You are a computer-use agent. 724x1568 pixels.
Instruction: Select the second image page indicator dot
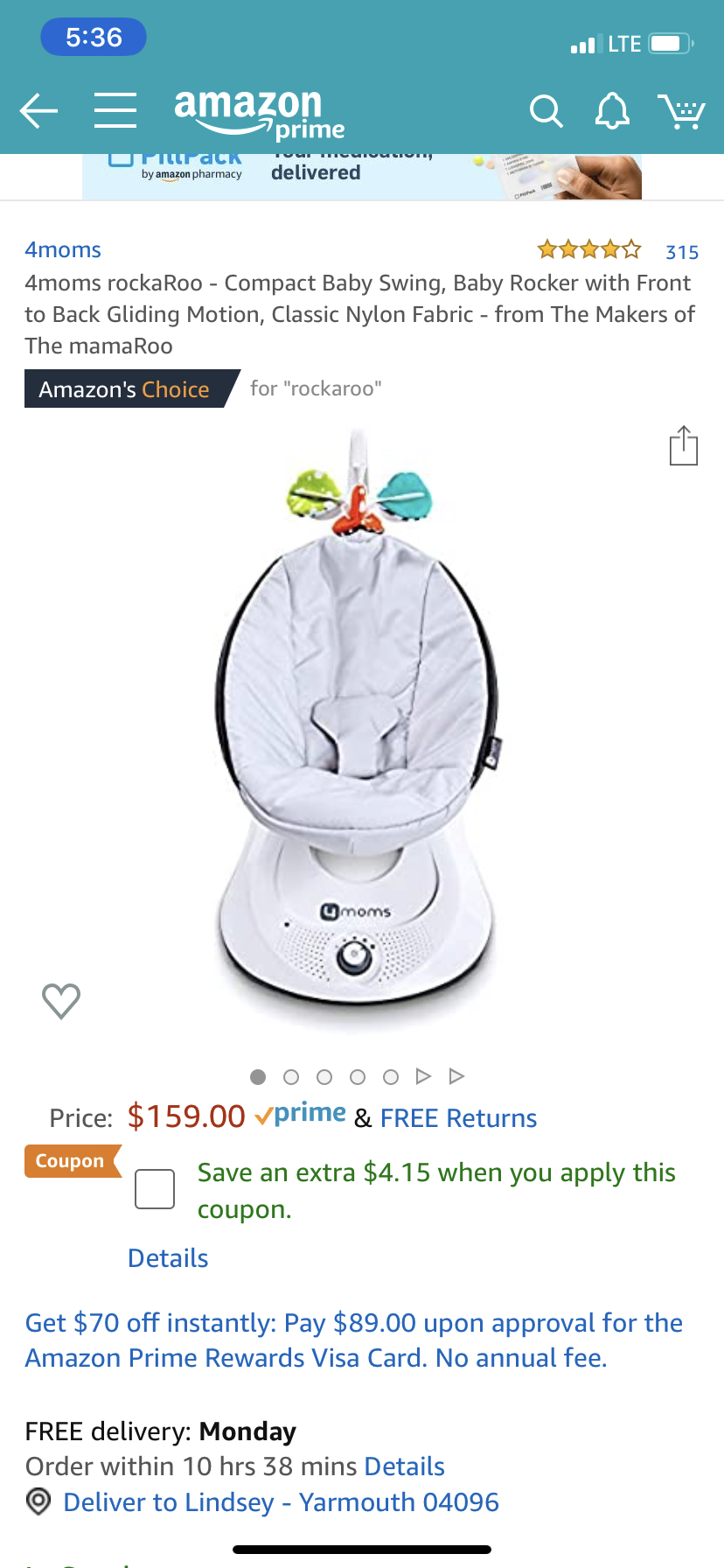[291, 1077]
